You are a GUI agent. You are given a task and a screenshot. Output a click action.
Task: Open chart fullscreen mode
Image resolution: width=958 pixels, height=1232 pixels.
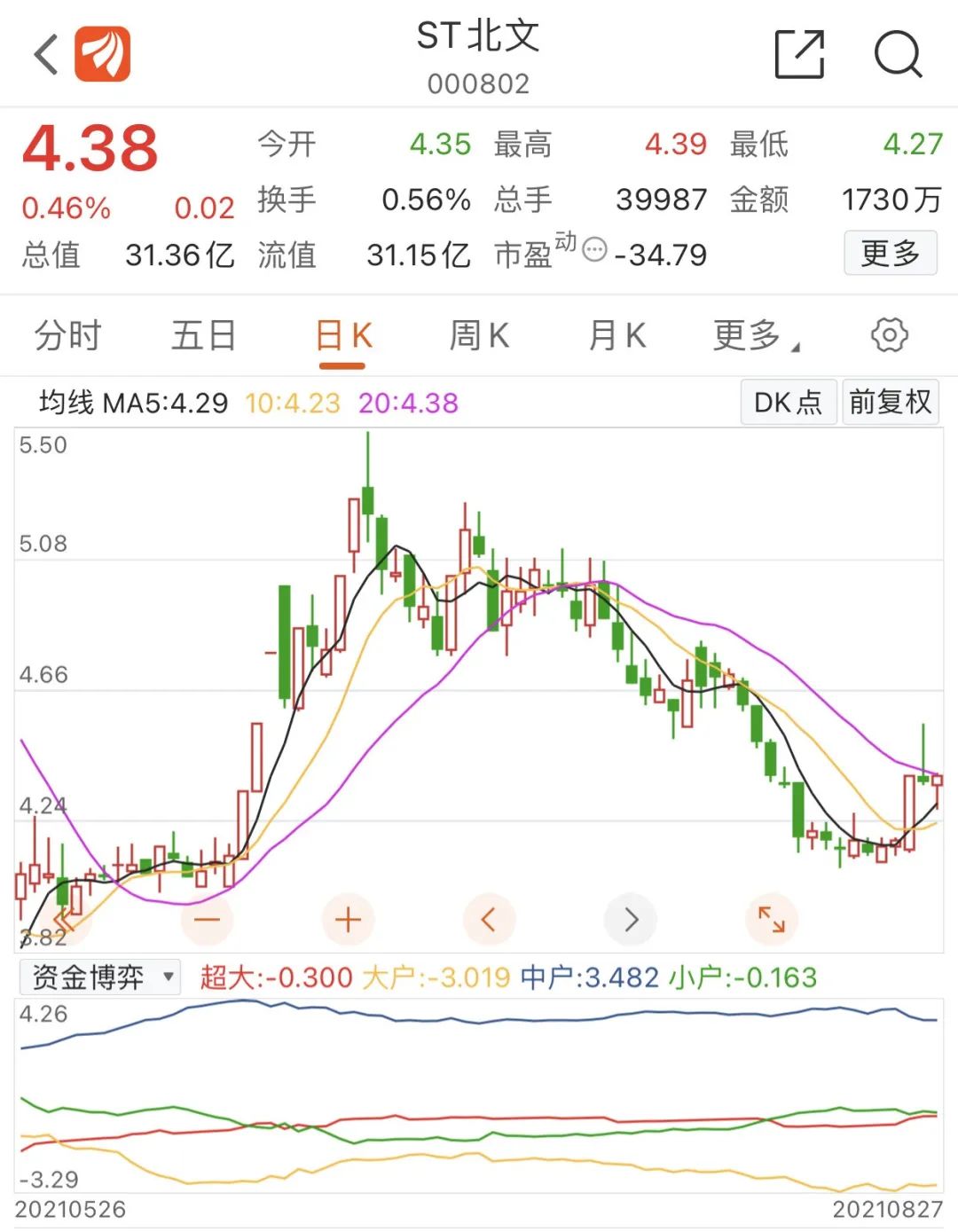click(x=773, y=920)
